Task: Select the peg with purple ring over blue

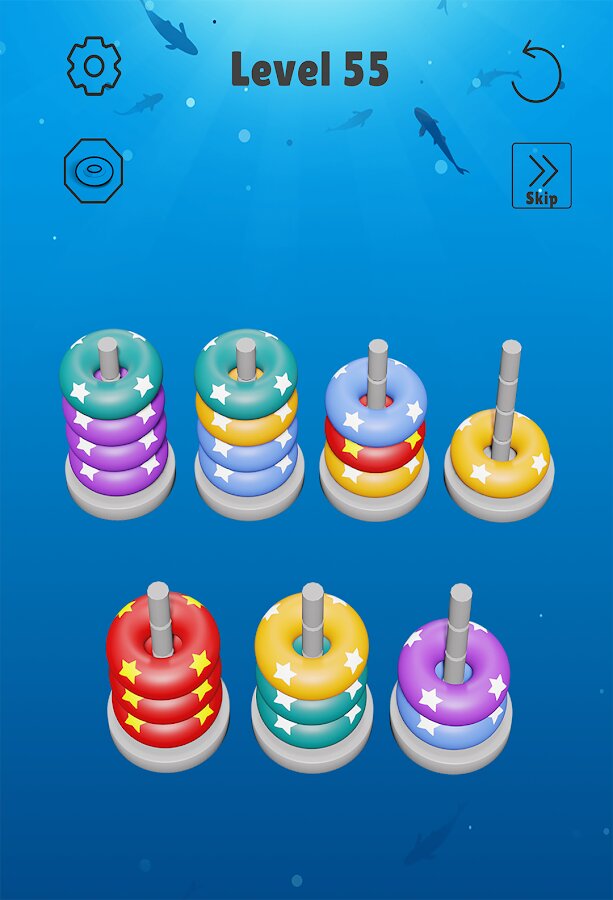Action: (x=453, y=675)
